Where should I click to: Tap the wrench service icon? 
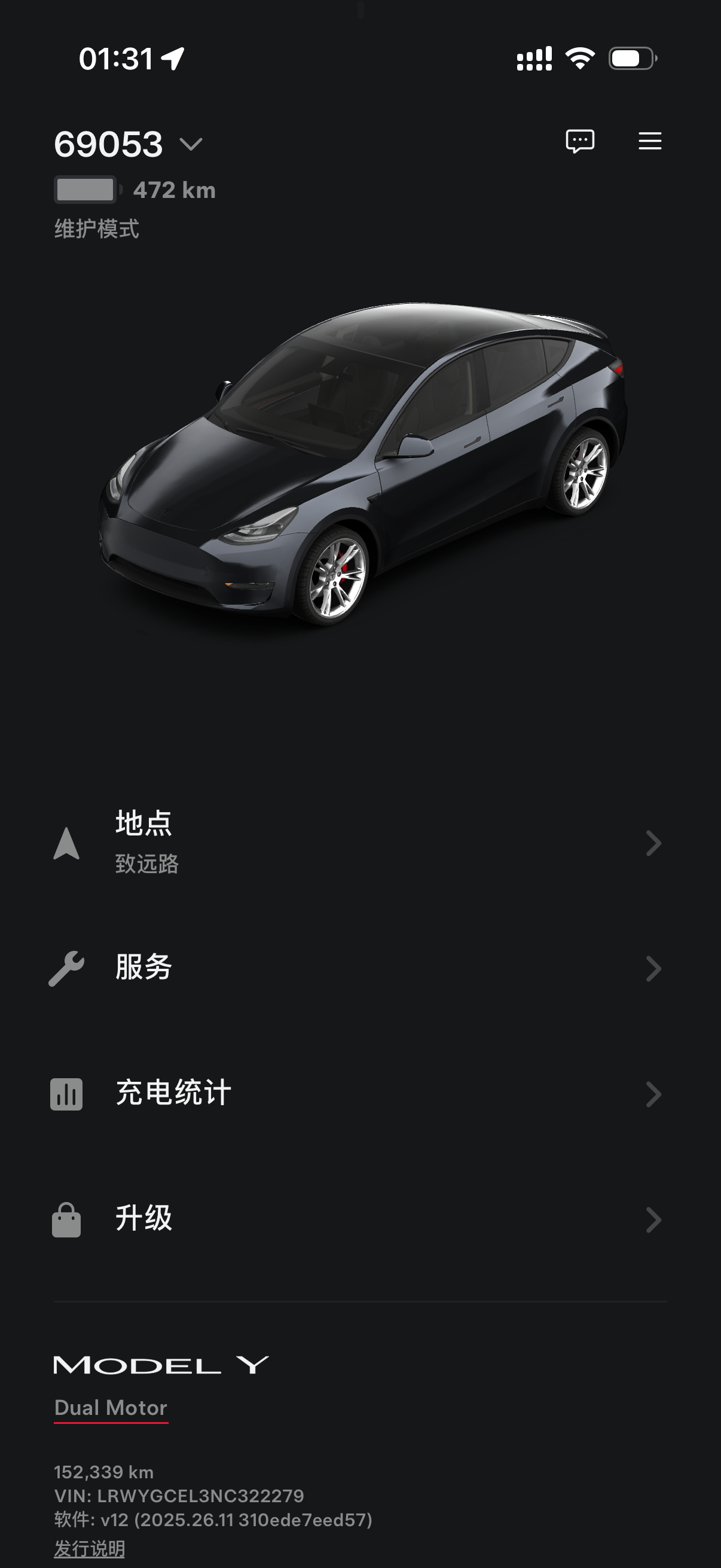click(67, 968)
